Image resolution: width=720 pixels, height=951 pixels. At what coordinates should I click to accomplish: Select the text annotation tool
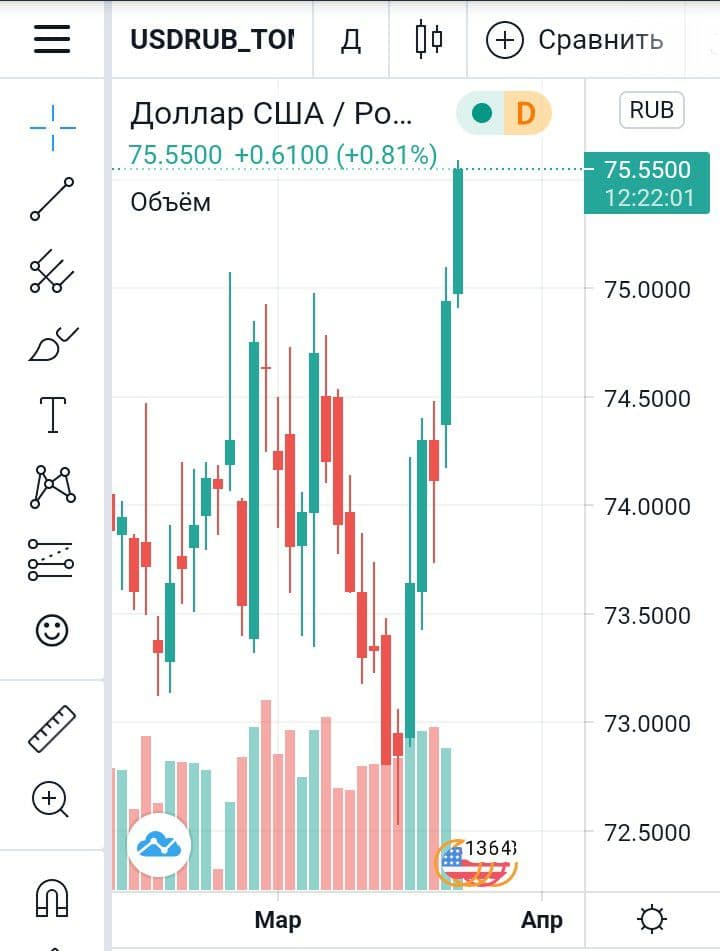[x=52, y=414]
